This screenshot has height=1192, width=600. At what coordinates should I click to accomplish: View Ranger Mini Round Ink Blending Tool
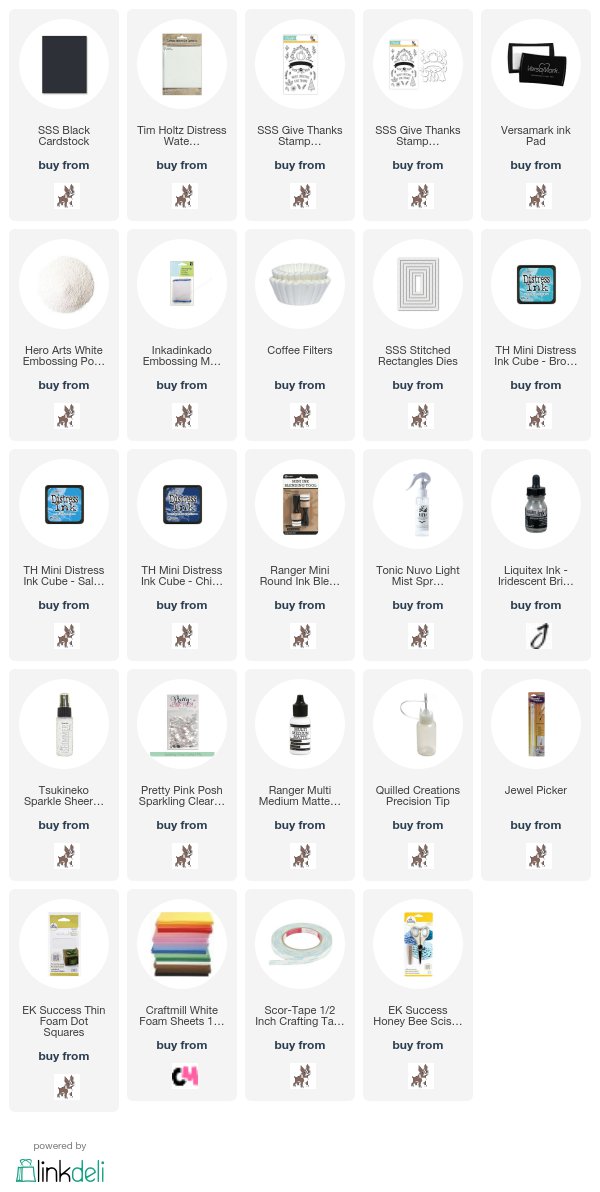[x=300, y=555]
